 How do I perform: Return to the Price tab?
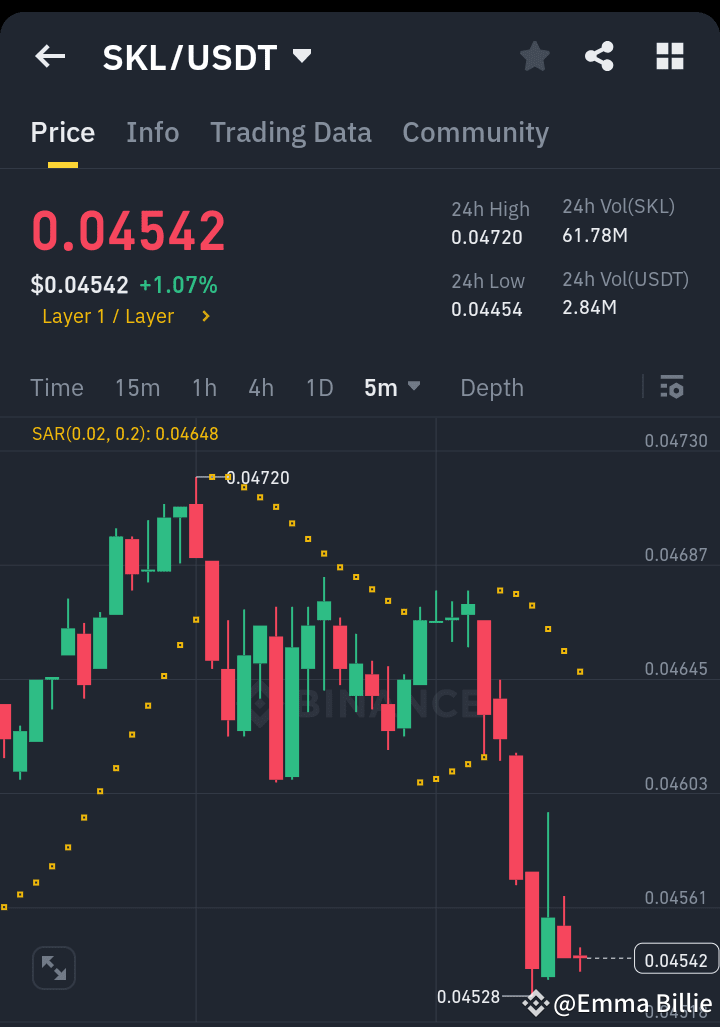pyautogui.click(x=62, y=132)
